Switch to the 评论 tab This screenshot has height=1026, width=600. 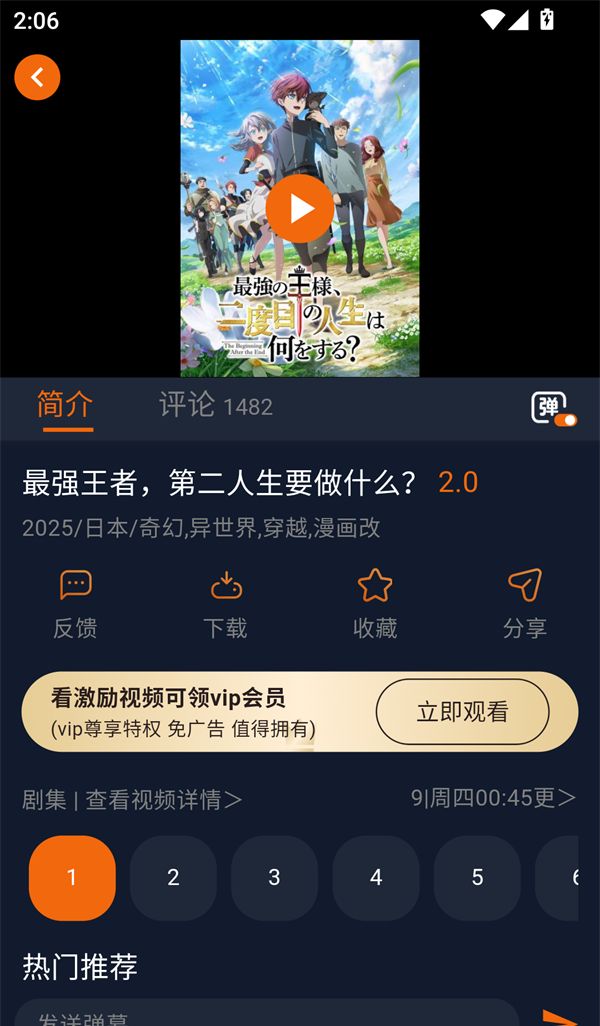215,405
